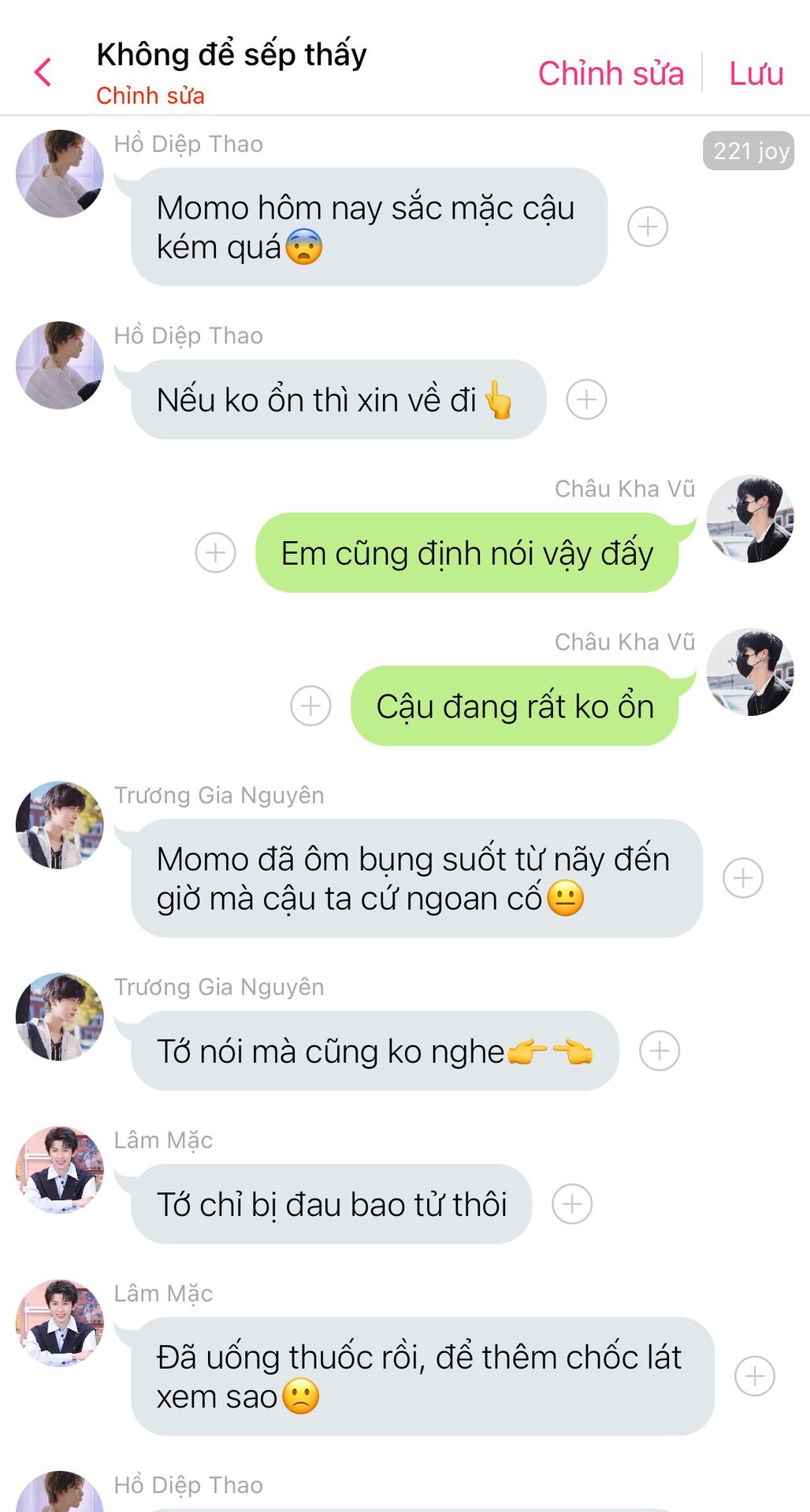Tap plus icon next to 'Momo hôm nay sắc mặc'
The image size is (810, 1512).
(648, 227)
